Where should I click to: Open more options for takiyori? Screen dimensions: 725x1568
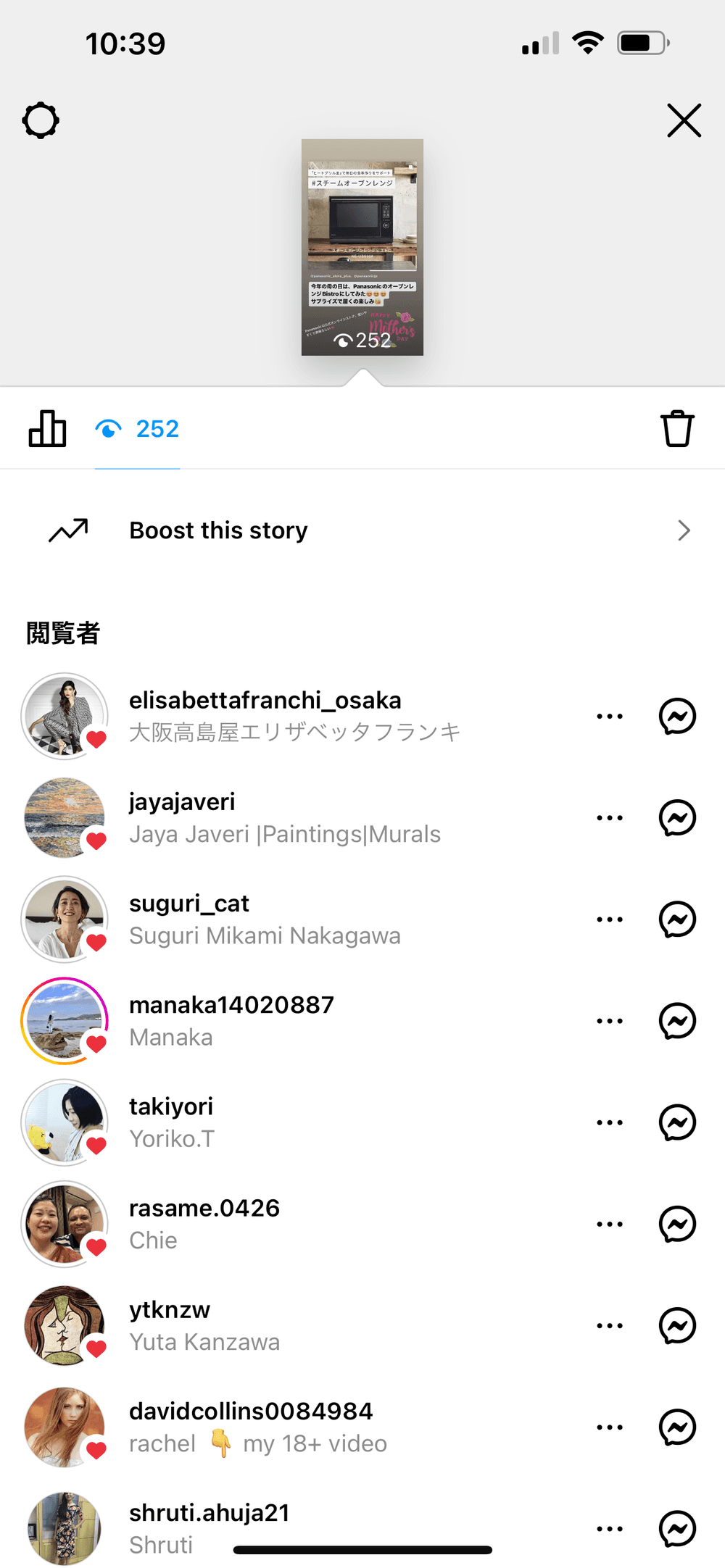pos(610,1122)
